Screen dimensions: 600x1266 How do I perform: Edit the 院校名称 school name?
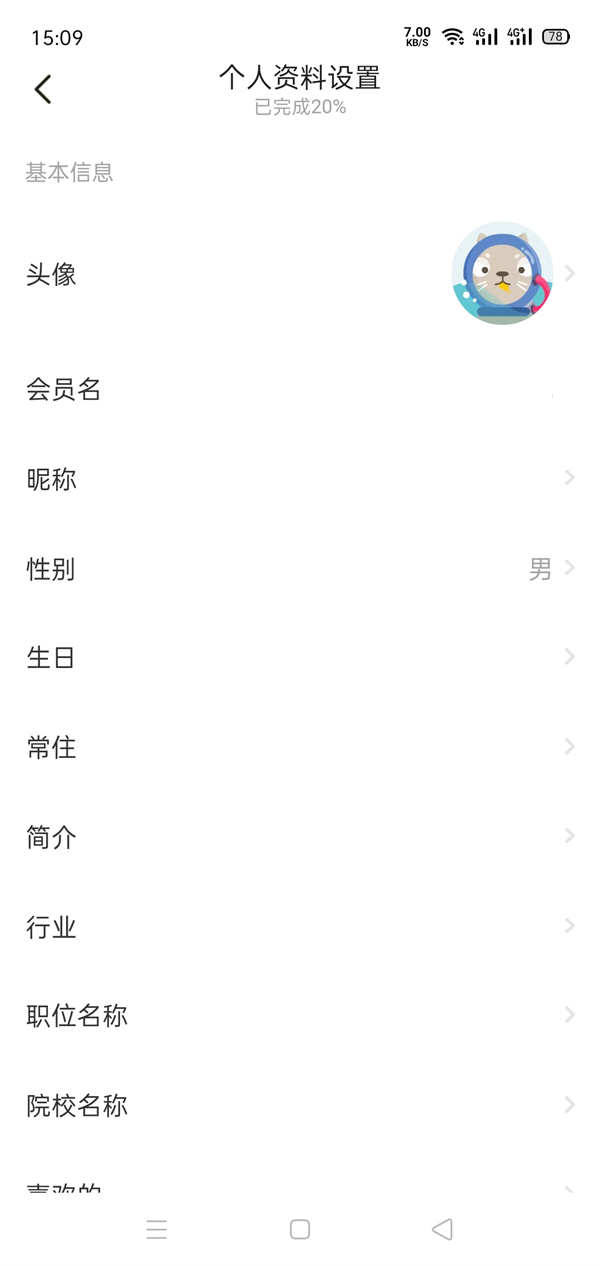tap(300, 1106)
